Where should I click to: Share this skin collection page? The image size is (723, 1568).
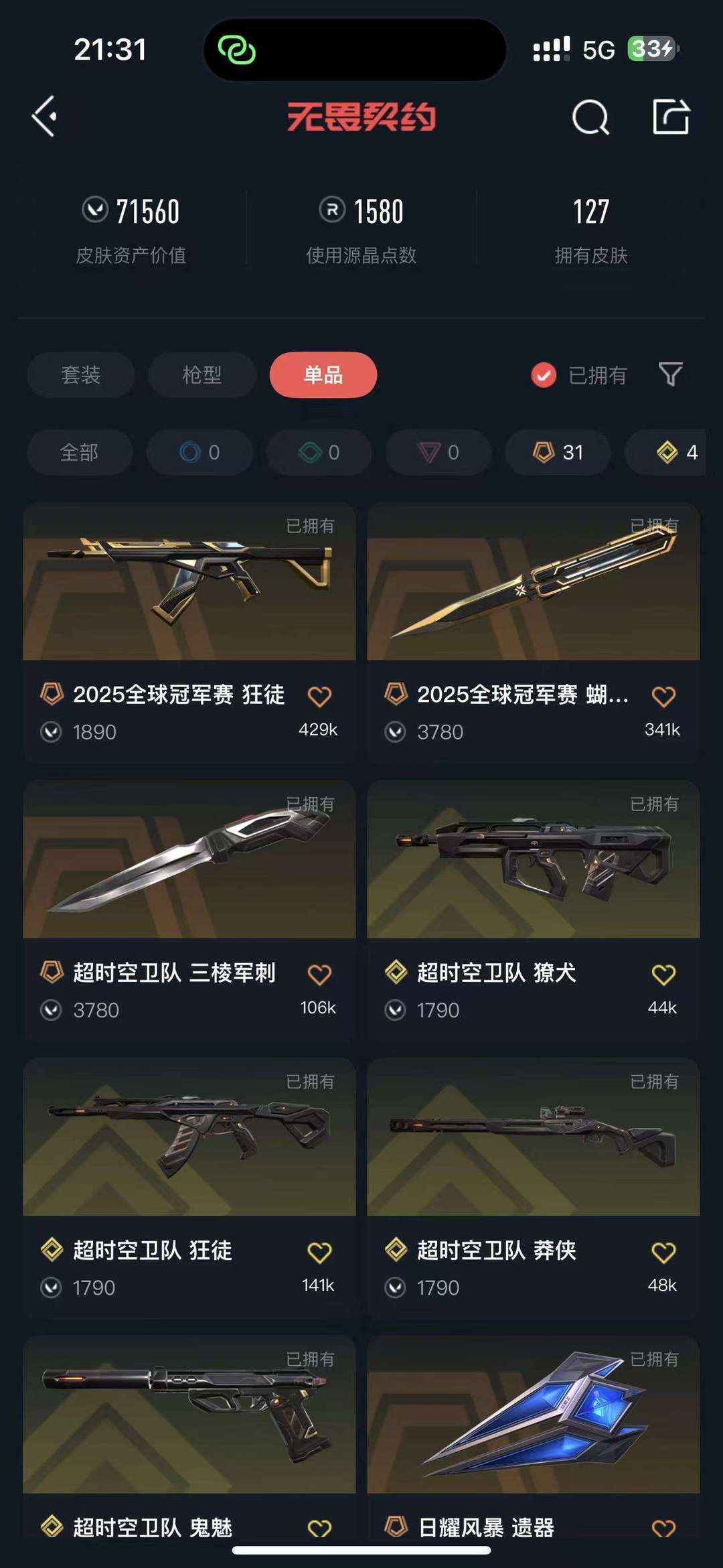671,117
